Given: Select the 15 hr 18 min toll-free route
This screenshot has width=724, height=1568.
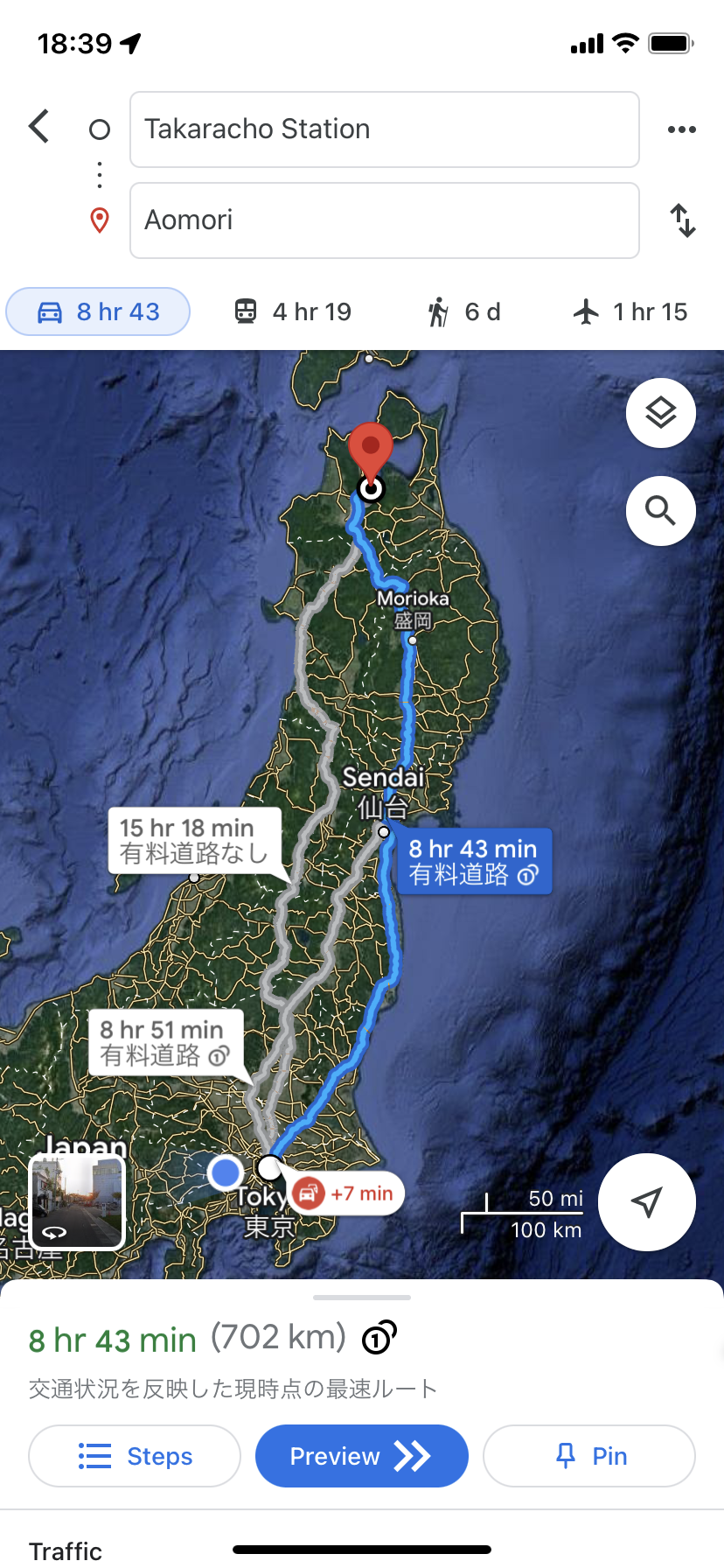Looking at the screenshot, I should (x=194, y=841).
